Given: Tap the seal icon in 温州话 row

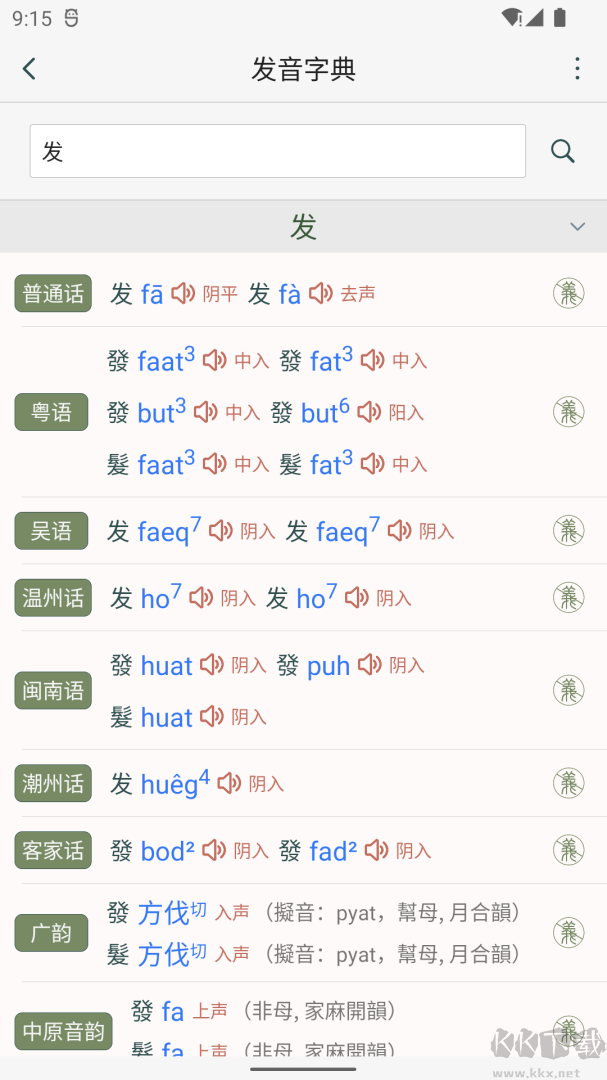Looking at the screenshot, I should pos(568,598).
